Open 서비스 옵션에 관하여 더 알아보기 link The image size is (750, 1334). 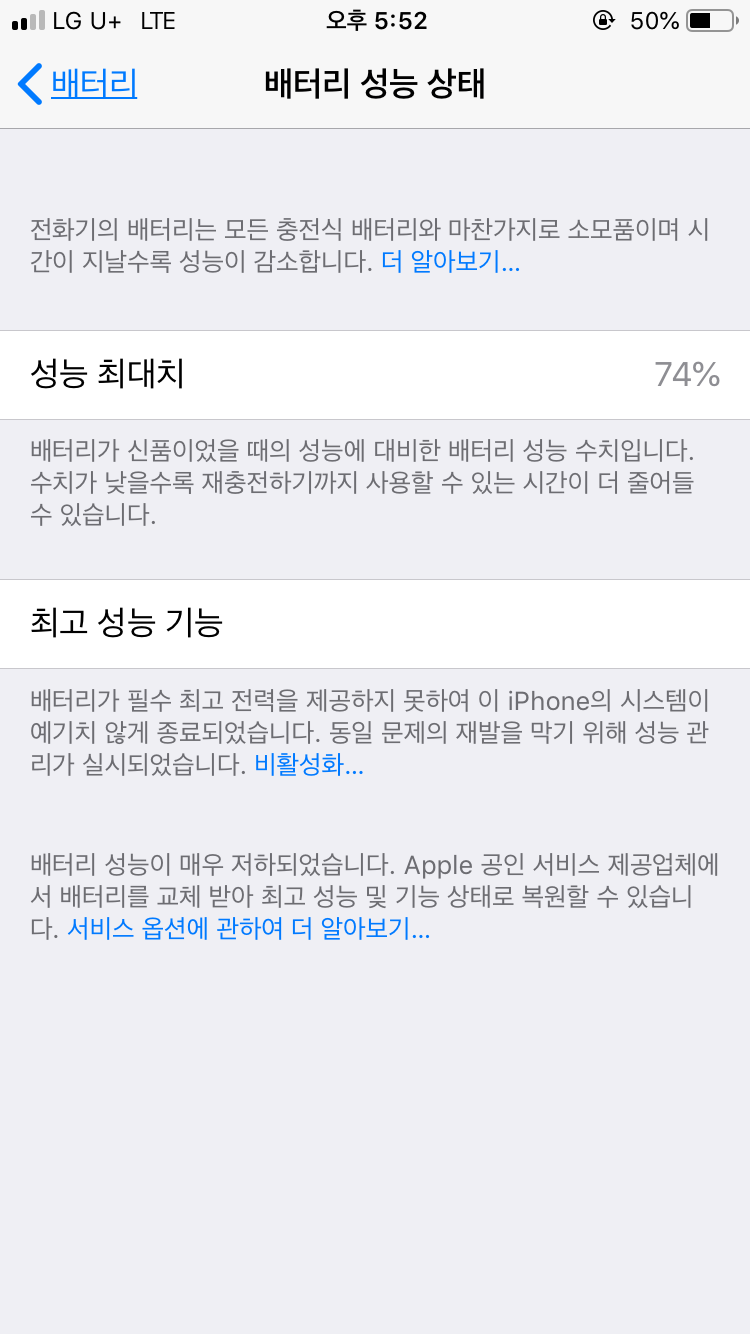tap(248, 929)
